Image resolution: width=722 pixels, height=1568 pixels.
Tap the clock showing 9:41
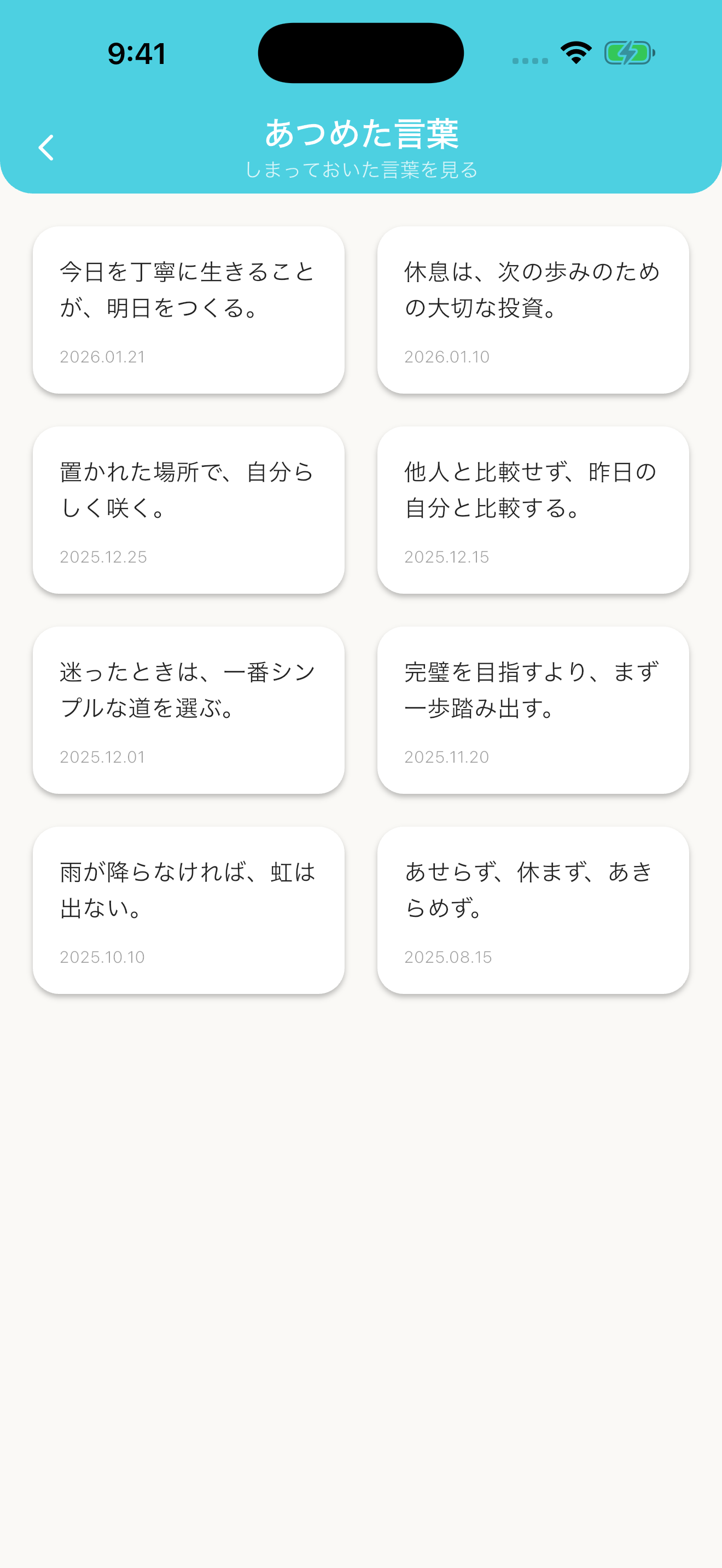pos(135,54)
